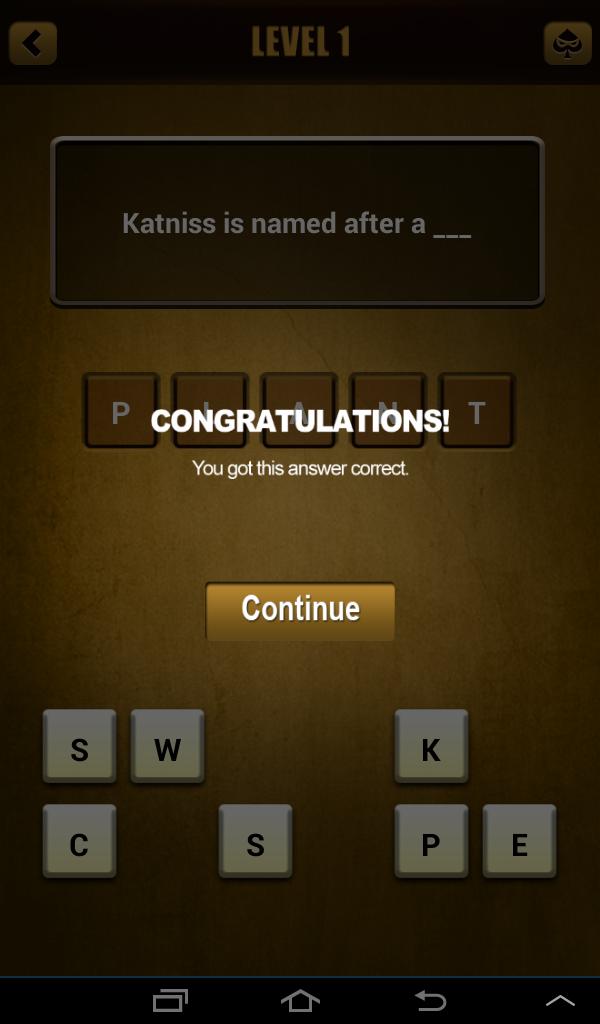Select the letter E tile
Viewport: 600px width, 1024px height.
coord(519,842)
